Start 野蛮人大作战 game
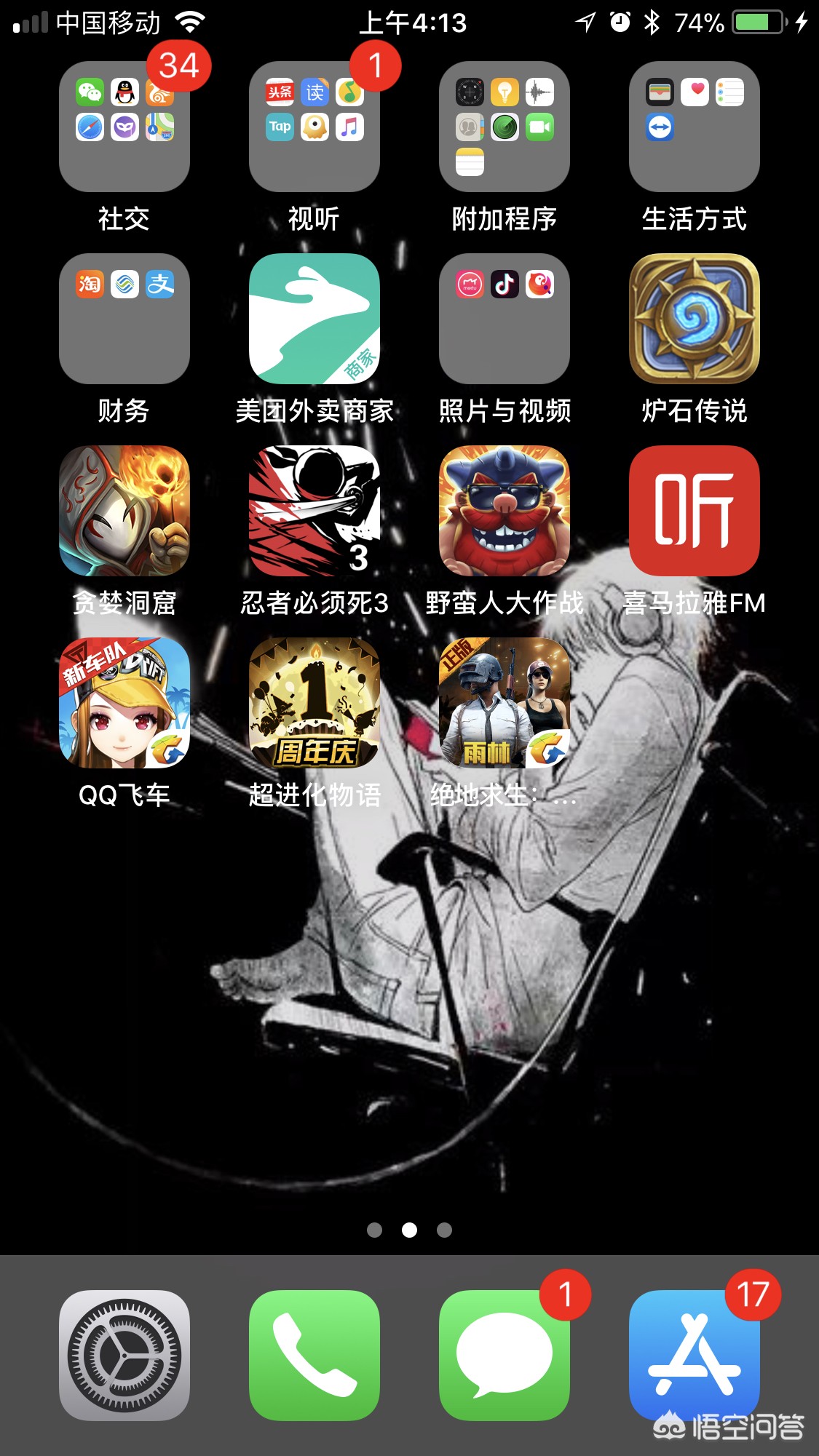The image size is (819, 1456). click(x=504, y=511)
